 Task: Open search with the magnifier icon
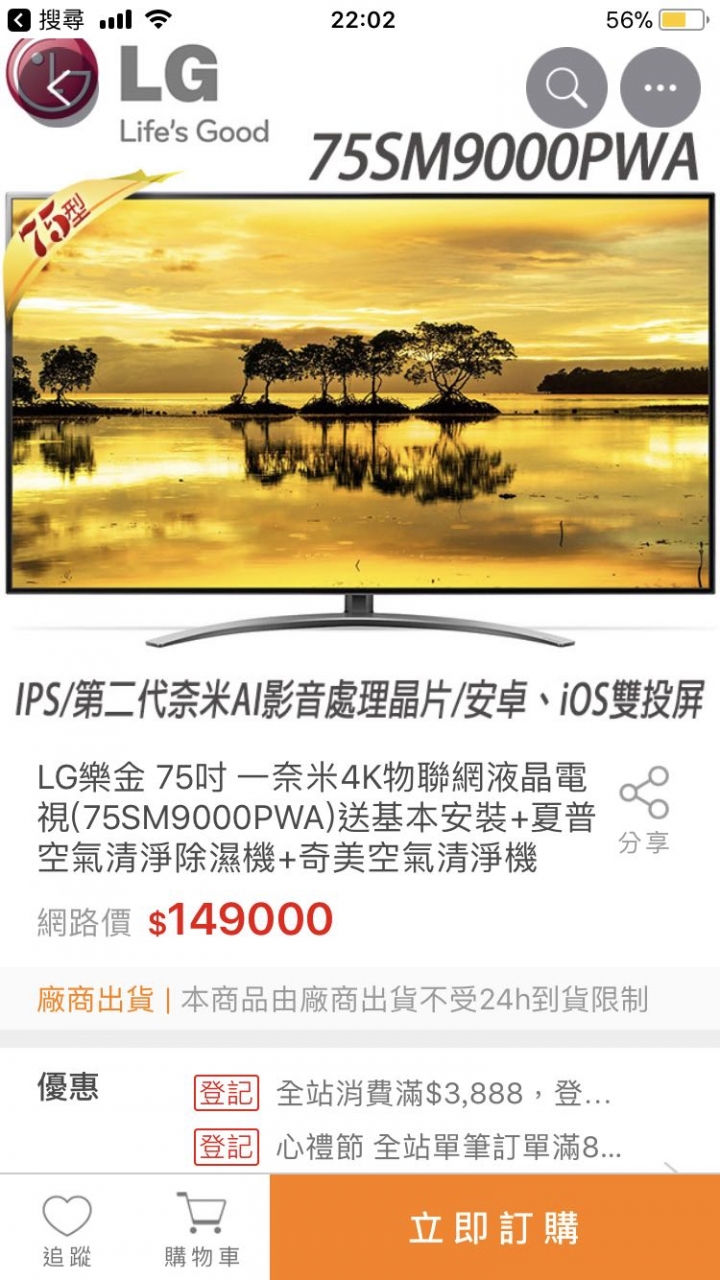click(x=566, y=87)
